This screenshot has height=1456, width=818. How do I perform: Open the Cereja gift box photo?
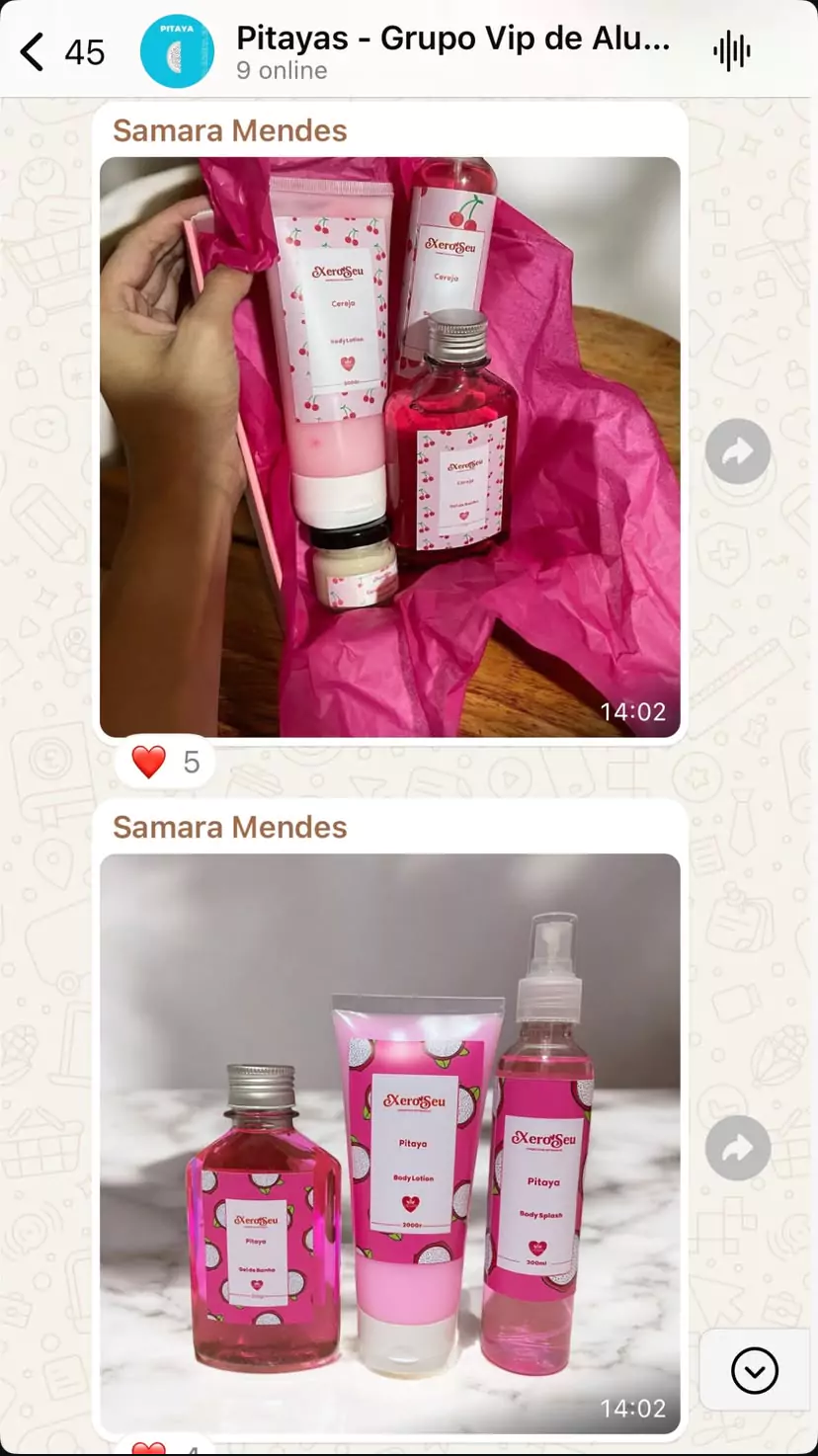389,446
